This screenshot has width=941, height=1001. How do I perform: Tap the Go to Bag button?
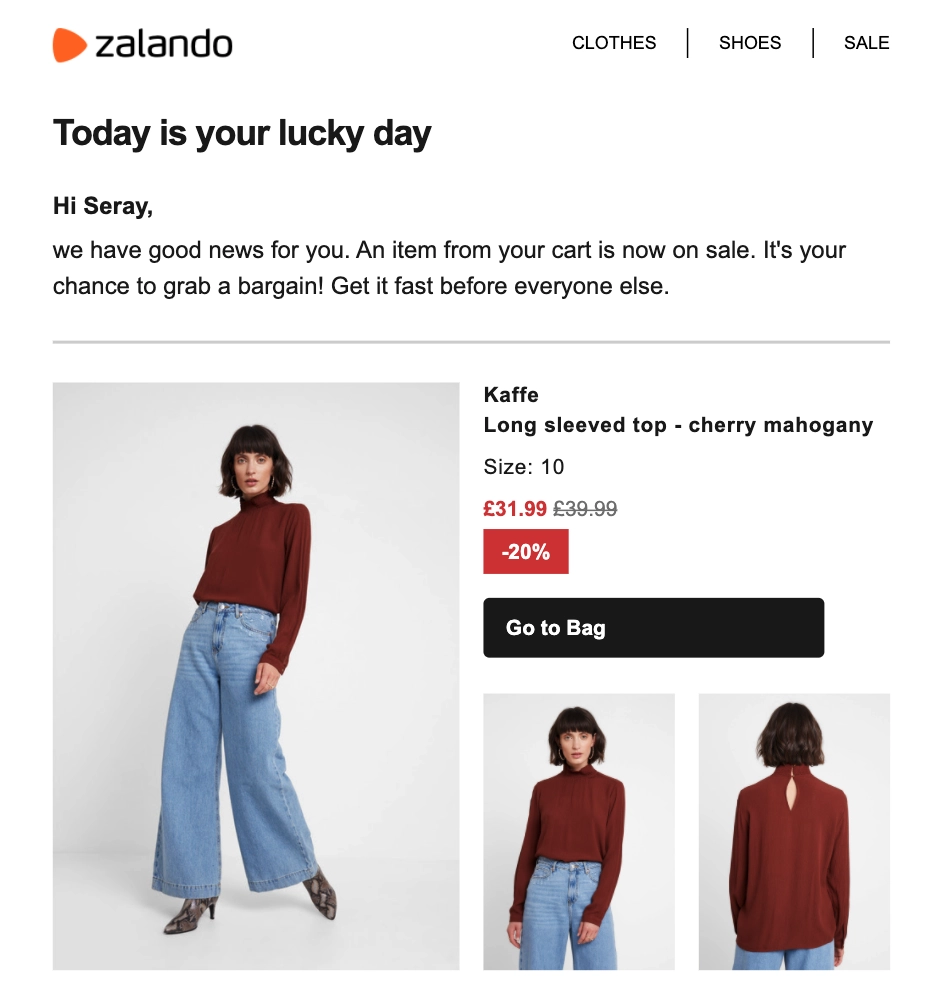coord(653,628)
